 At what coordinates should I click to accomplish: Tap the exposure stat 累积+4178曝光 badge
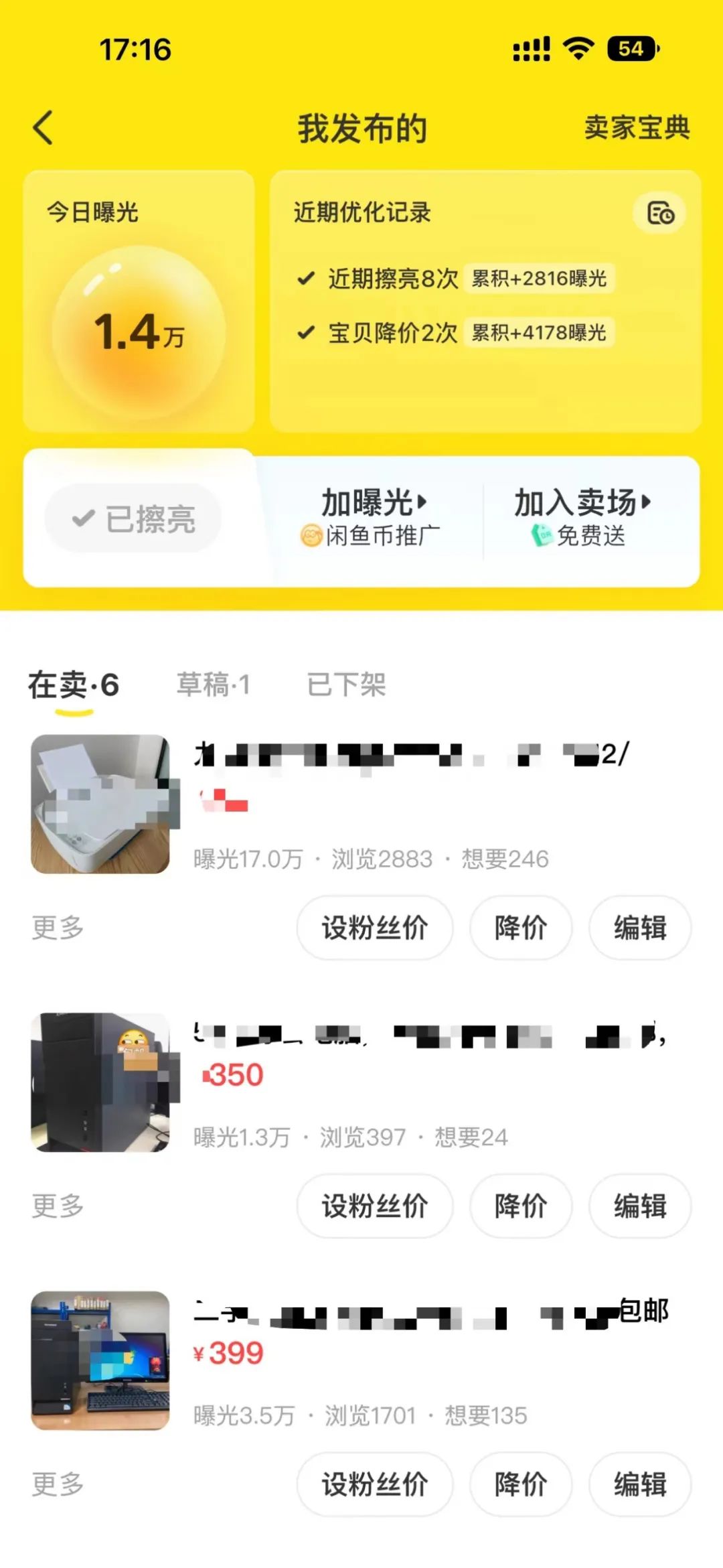pyautogui.click(x=539, y=332)
